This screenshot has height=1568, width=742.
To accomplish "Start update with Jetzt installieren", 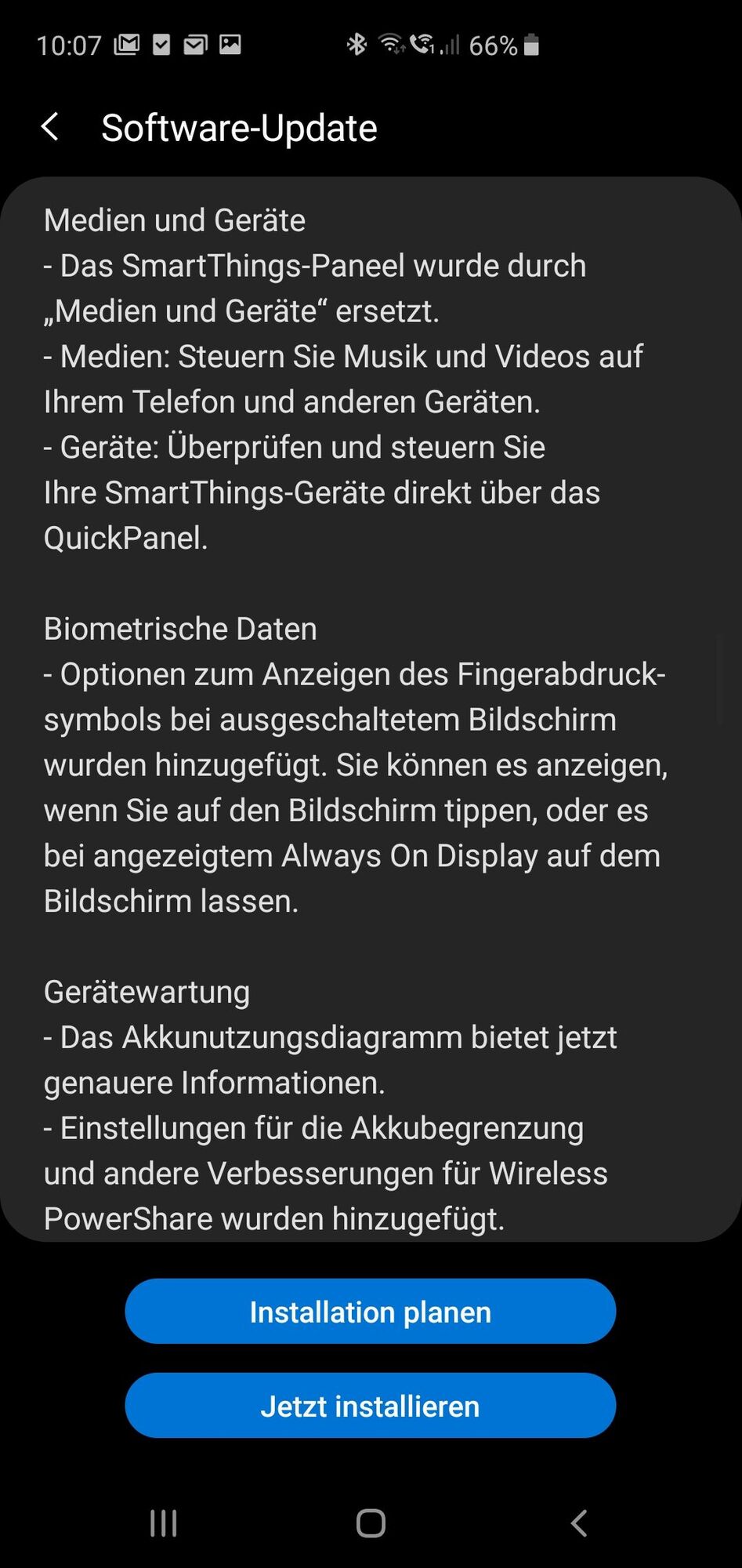I will click(370, 1406).
